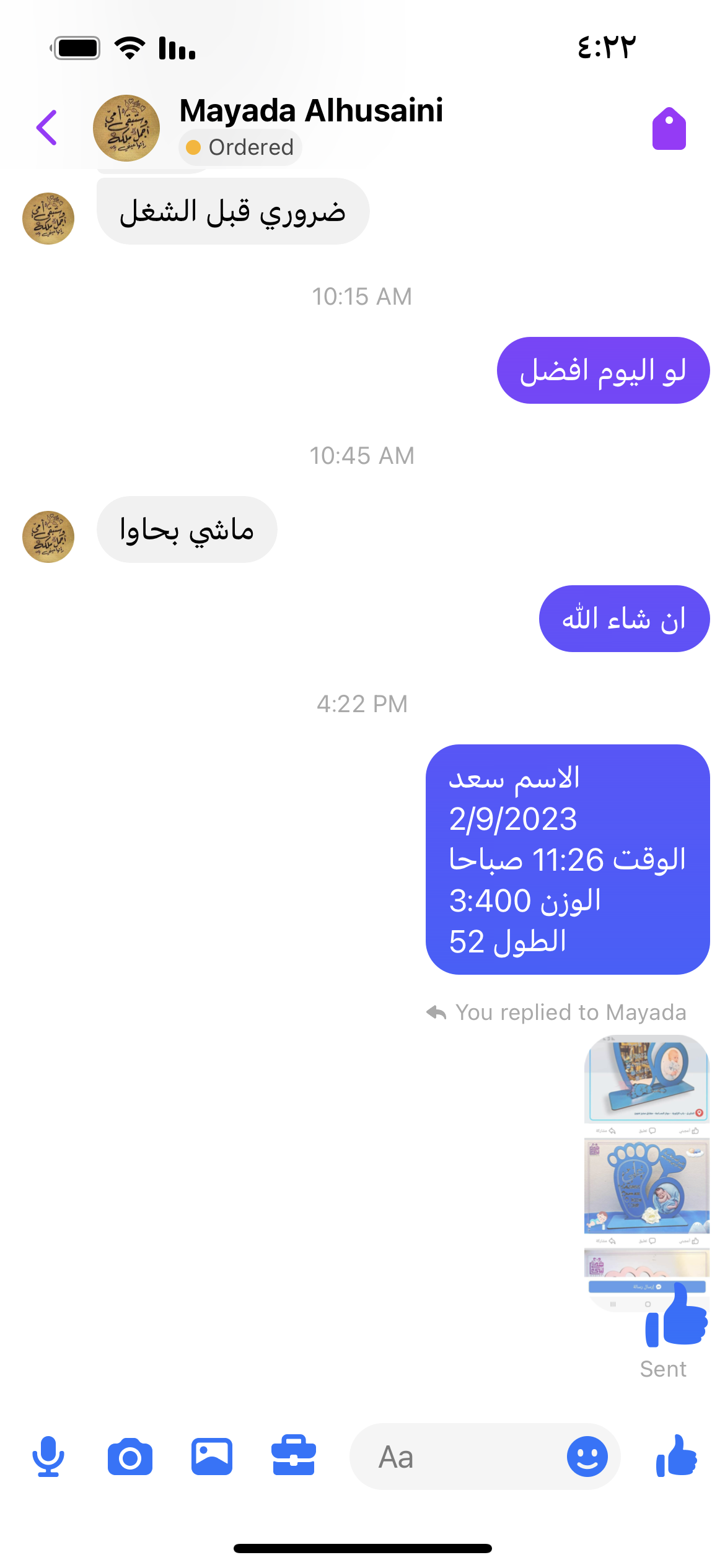Focus the Aa message input field

459,1457
